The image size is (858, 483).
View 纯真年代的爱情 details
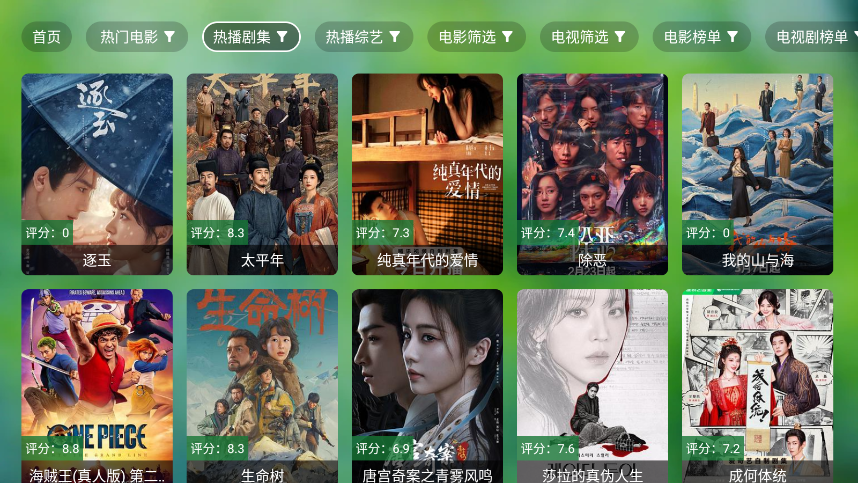click(427, 174)
